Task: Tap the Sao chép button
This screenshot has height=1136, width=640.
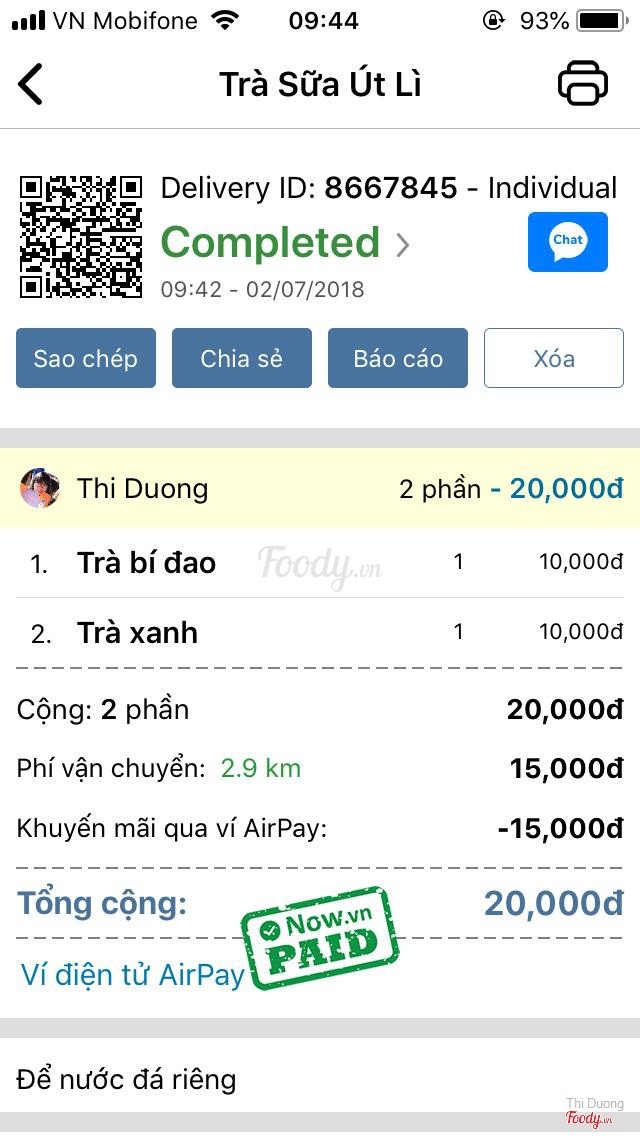Action: (86, 358)
